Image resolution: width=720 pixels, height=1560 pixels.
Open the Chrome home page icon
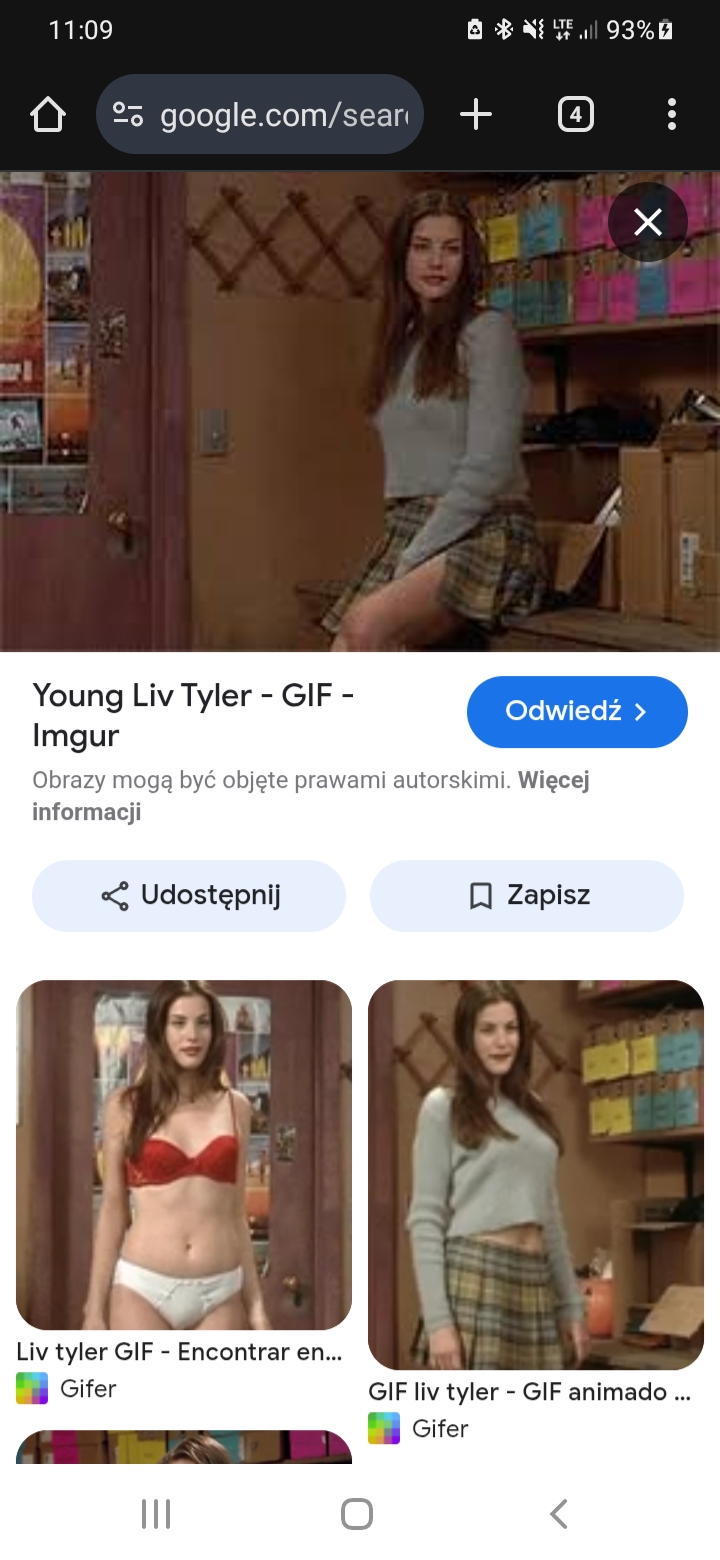click(x=48, y=115)
